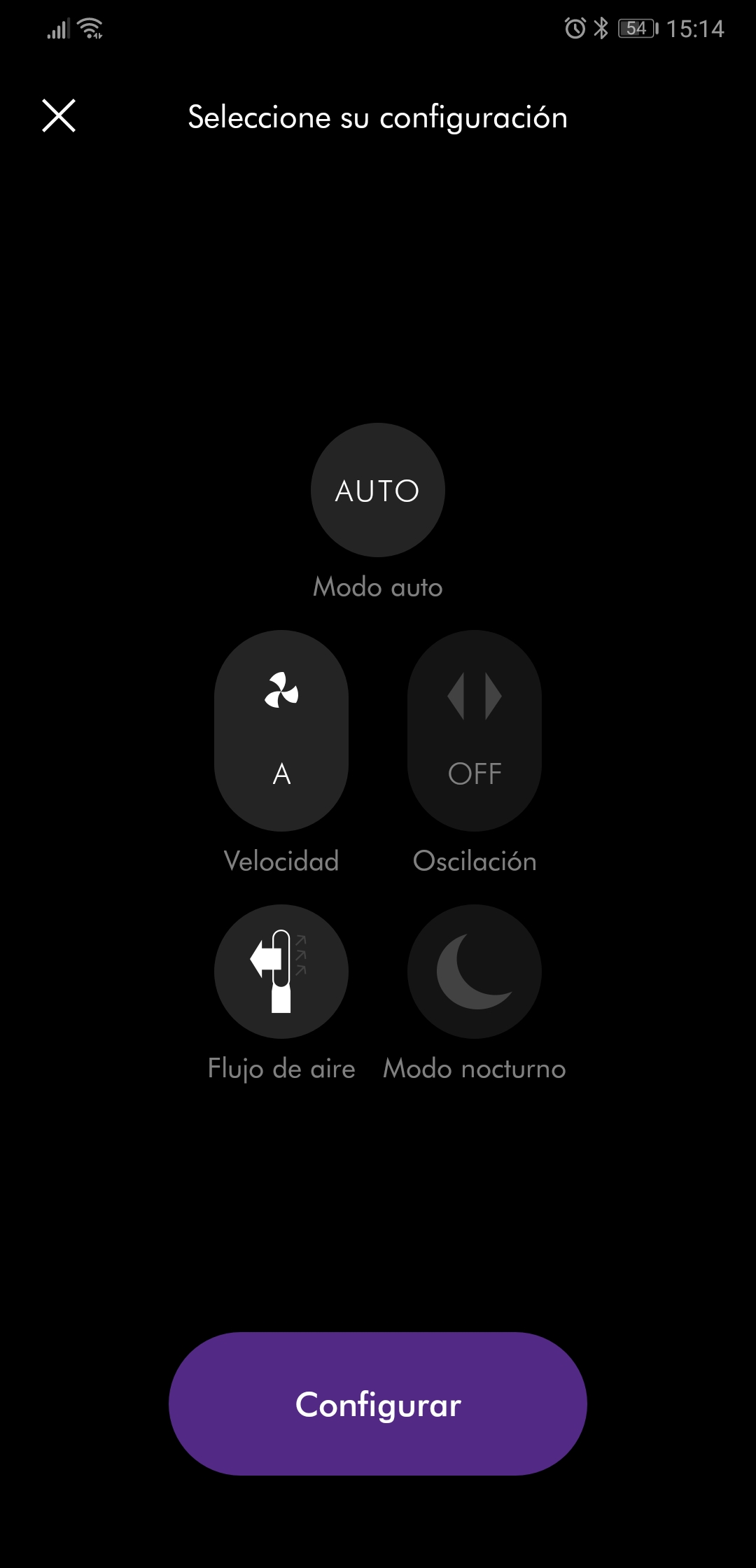Open the Velocidad fan speed control
756x1568 pixels.
click(x=281, y=731)
